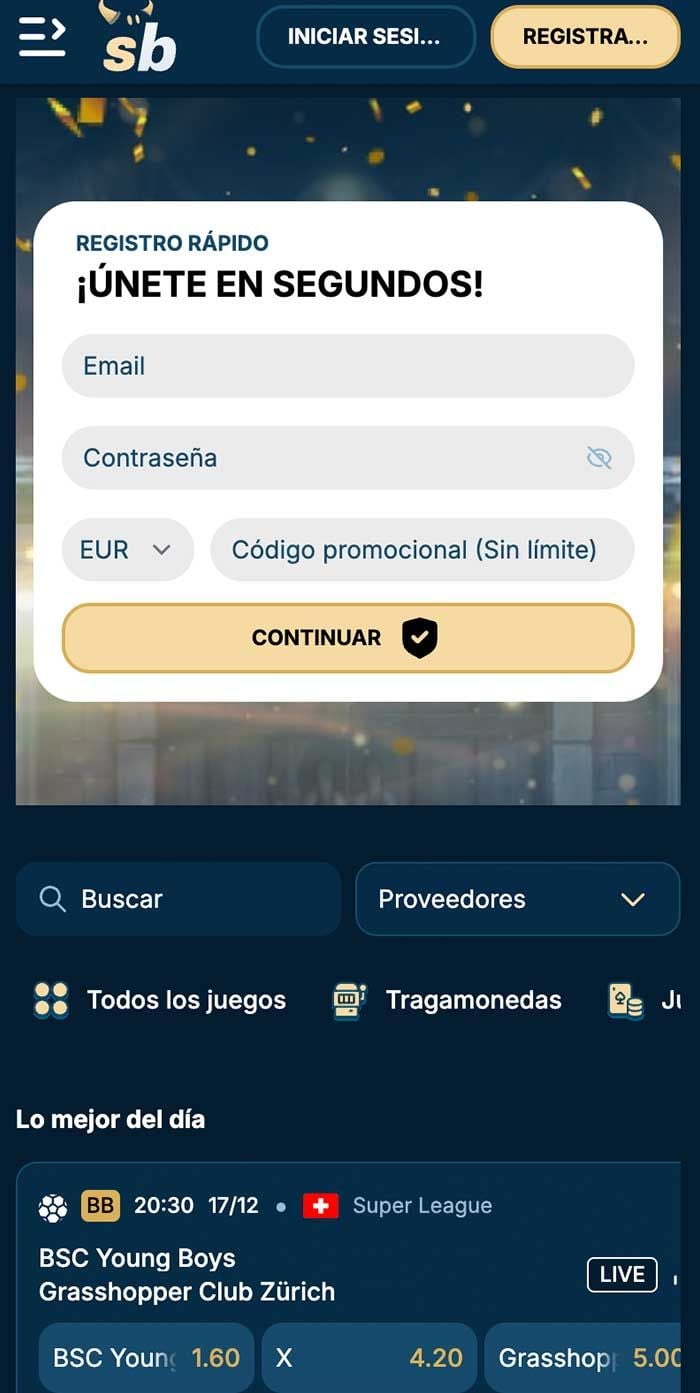Toggle password visibility eye icon

[x=599, y=458]
